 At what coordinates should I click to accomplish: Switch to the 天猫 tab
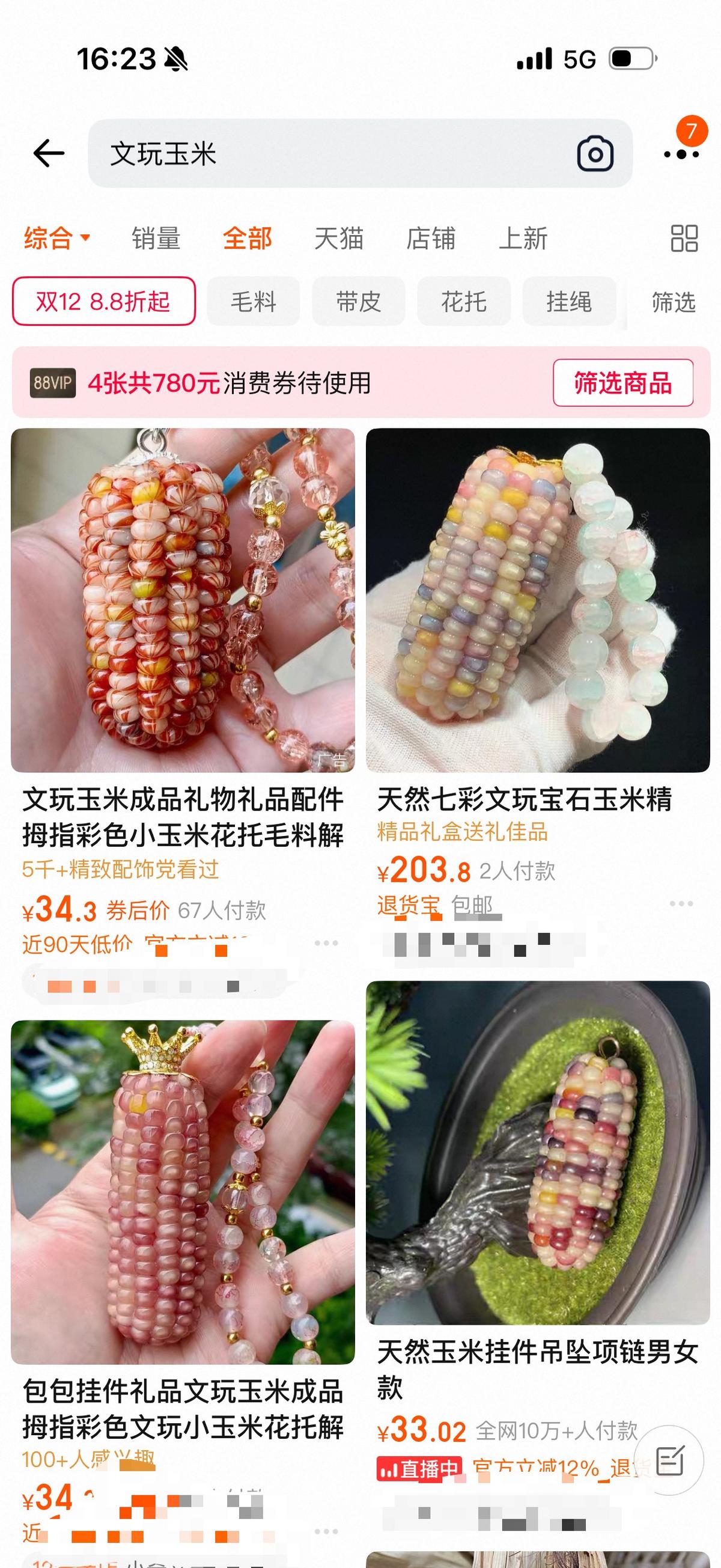tap(339, 238)
